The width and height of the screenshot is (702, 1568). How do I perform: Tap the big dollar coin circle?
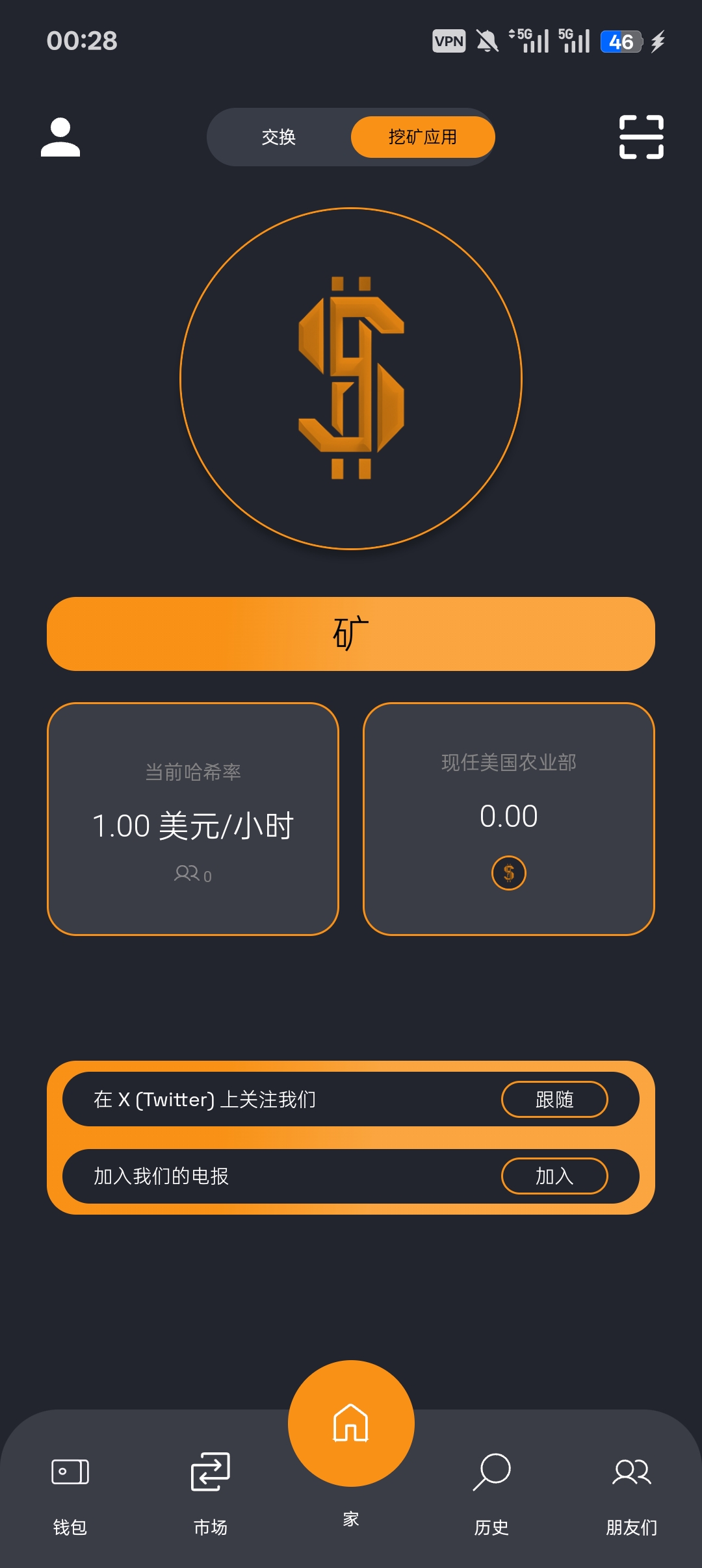pyautogui.click(x=351, y=378)
